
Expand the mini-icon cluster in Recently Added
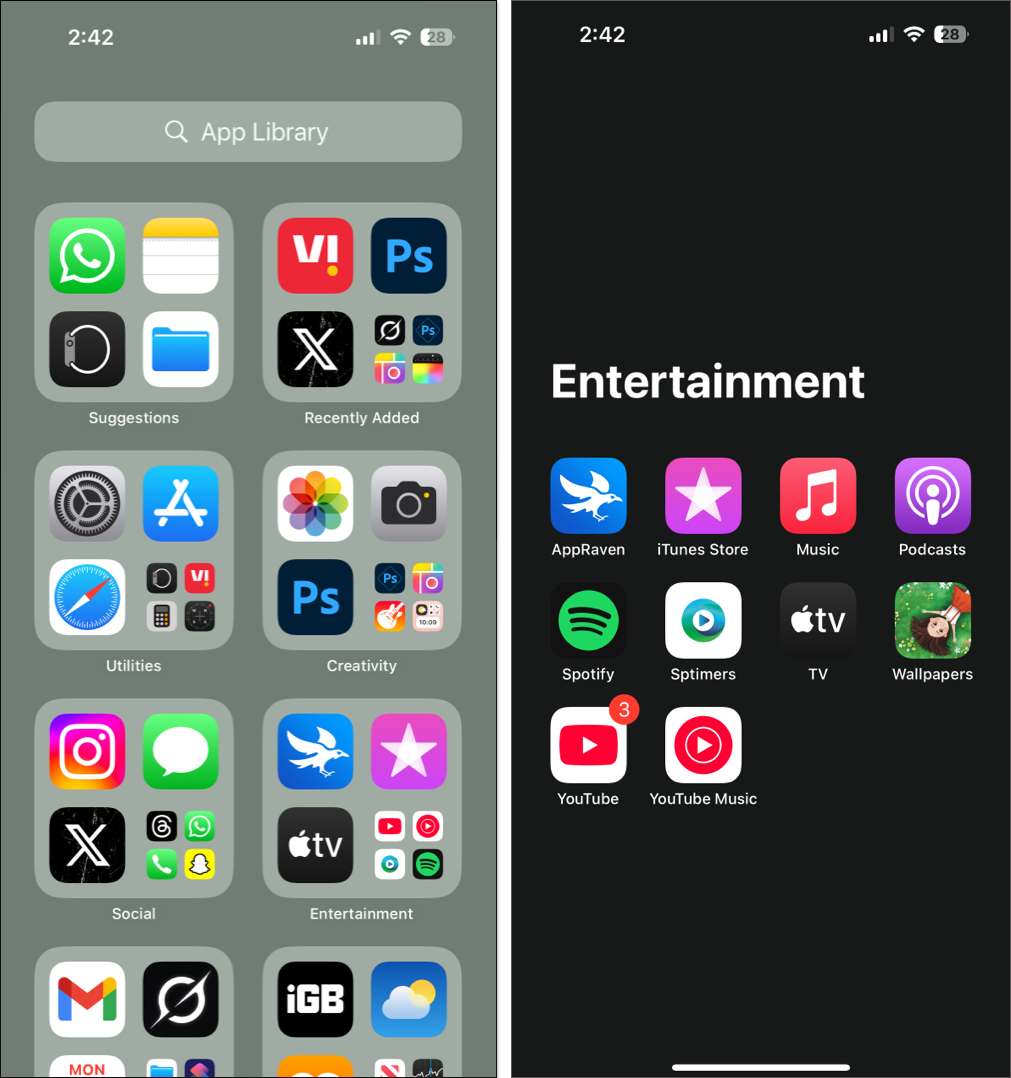[408, 349]
